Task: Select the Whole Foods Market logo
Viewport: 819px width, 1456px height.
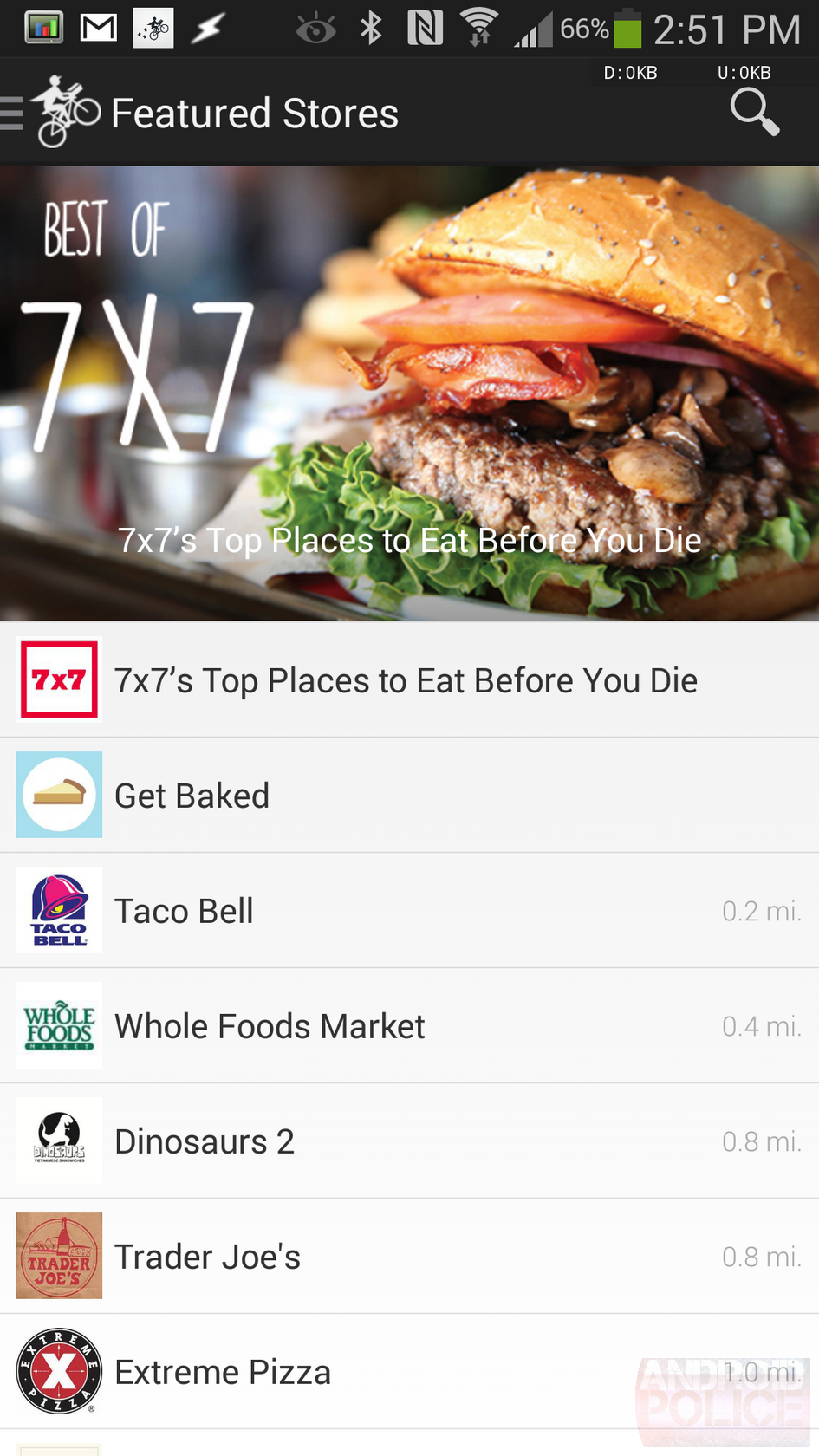Action: click(x=58, y=1025)
